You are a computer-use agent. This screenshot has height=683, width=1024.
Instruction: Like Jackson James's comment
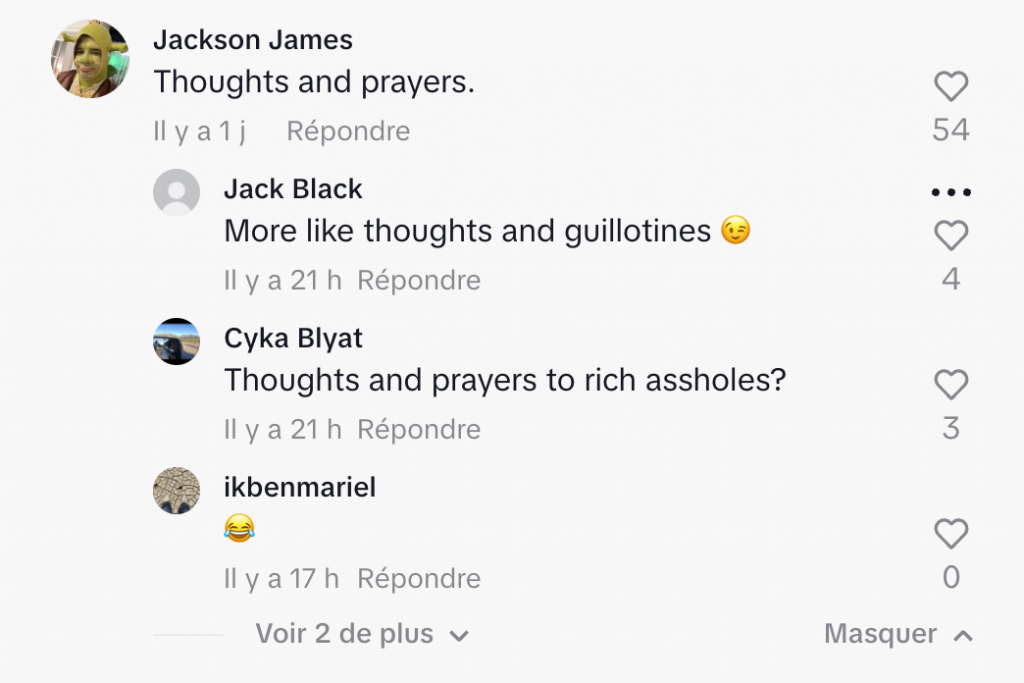(x=950, y=87)
